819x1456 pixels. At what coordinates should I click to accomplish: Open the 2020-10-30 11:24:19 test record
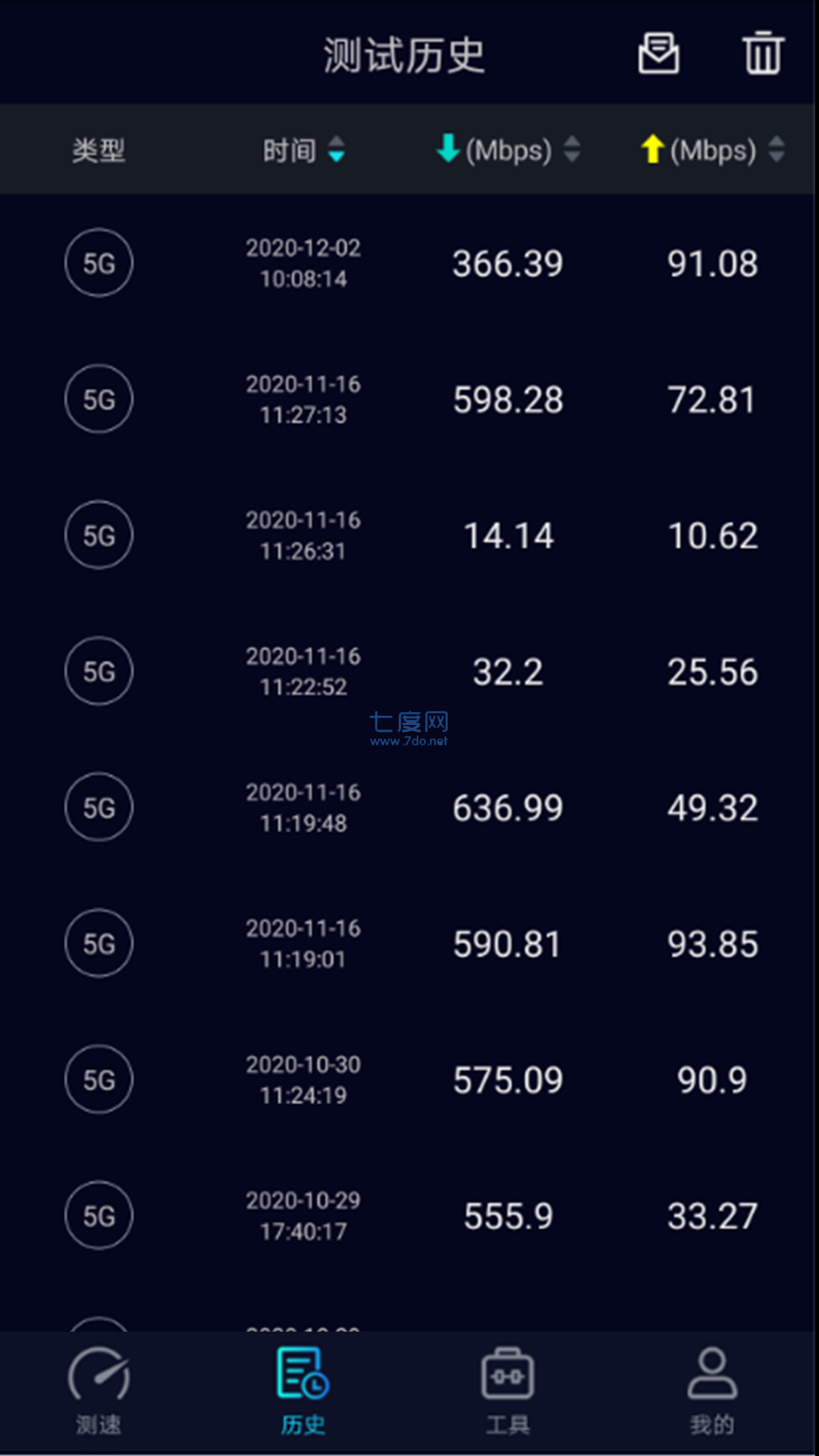click(x=409, y=1080)
